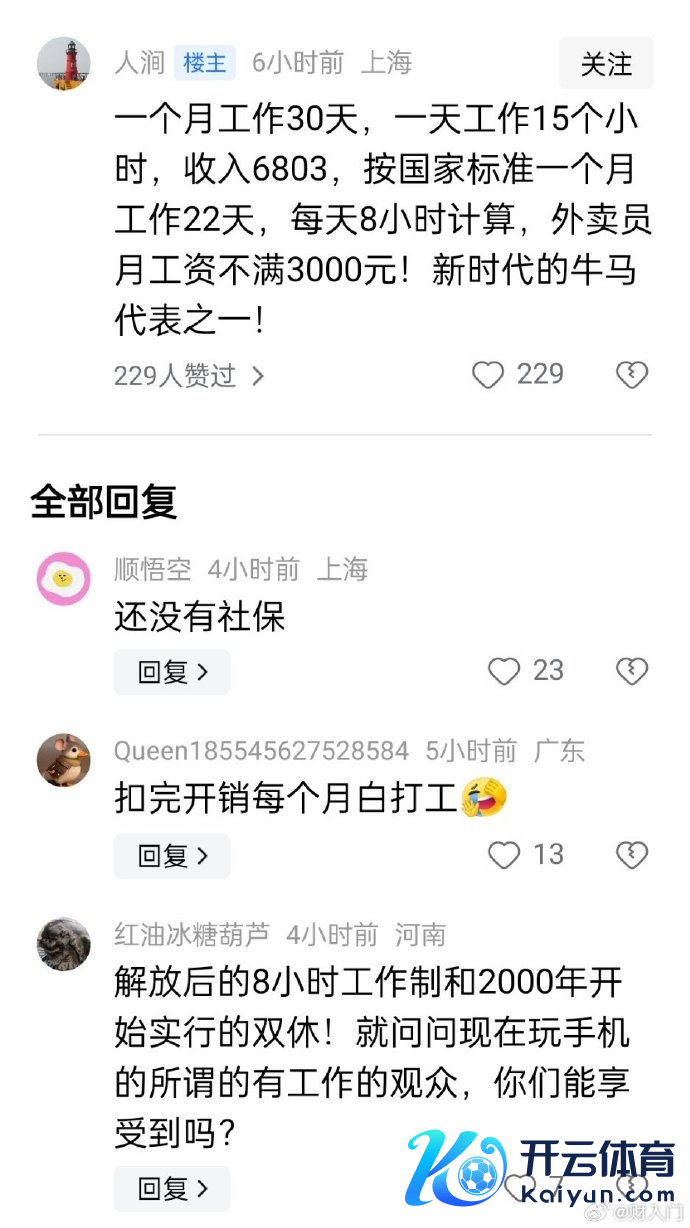690x1228 pixels.
Task: Reply to 红油冰糖葫芦's comment
Action: click(x=172, y=1189)
